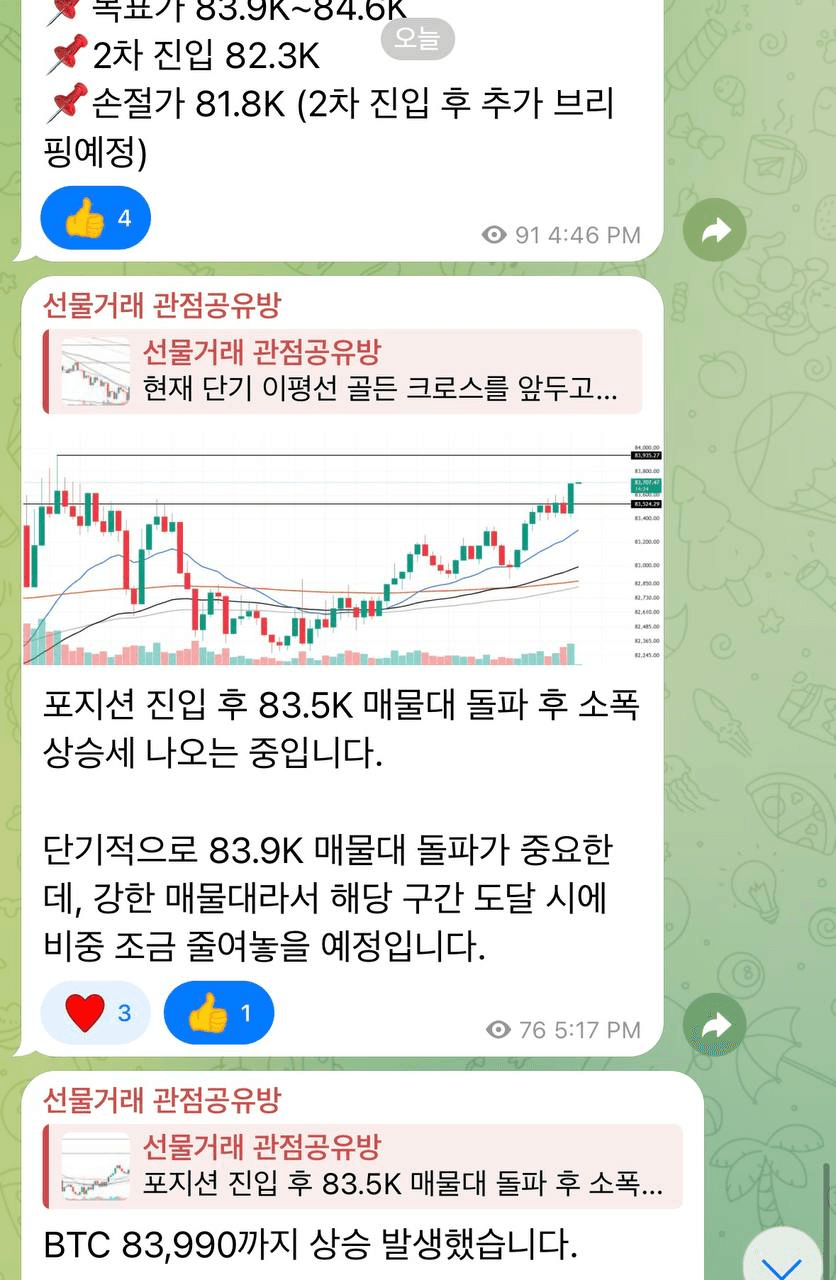This screenshot has width=836, height=1280.
Task: Open quoted reply about 골든 크로스
Action: (342, 371)
